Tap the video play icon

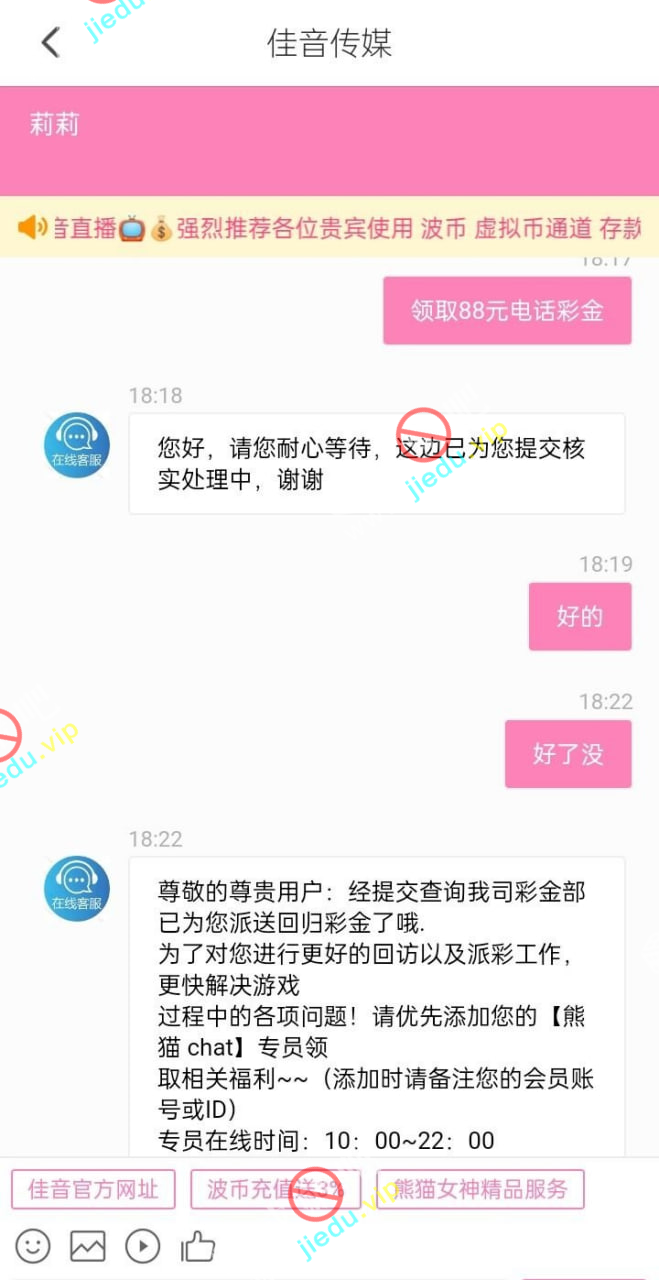click(x=143, y=1246)
